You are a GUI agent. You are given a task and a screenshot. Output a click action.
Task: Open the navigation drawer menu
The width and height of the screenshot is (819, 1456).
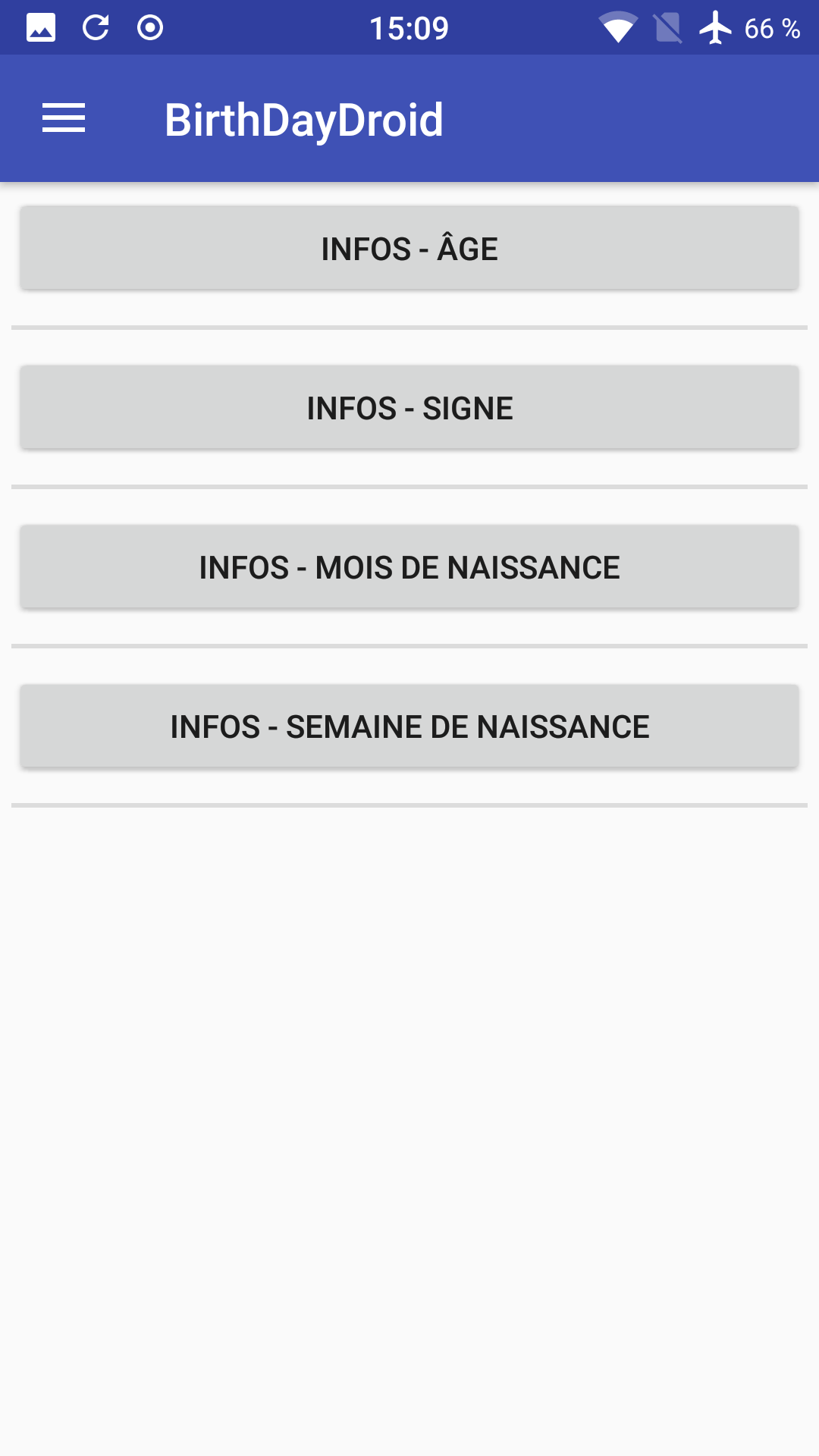(x=64, y=119)
